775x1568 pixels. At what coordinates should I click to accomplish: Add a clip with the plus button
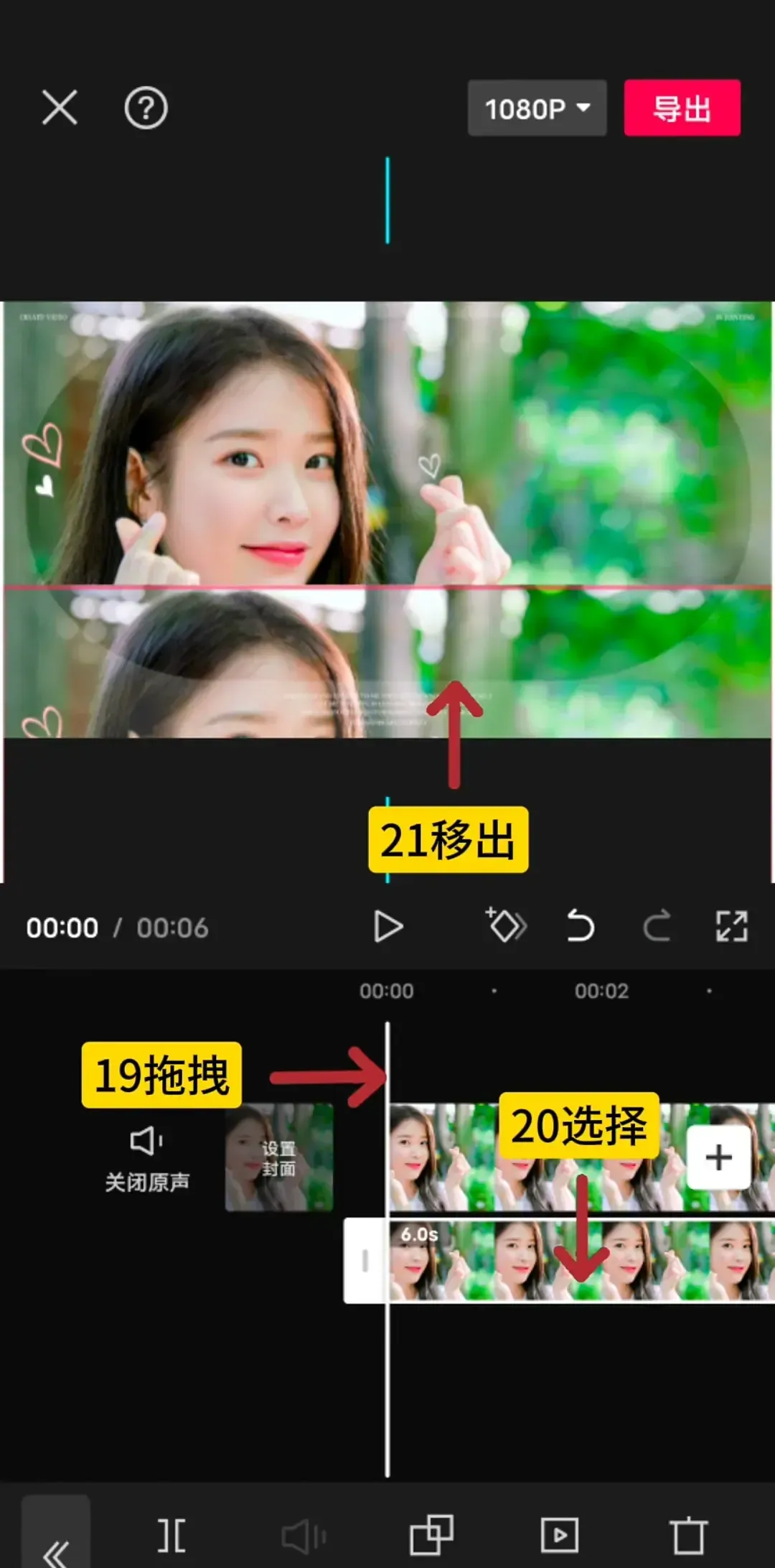point(718,1157)
